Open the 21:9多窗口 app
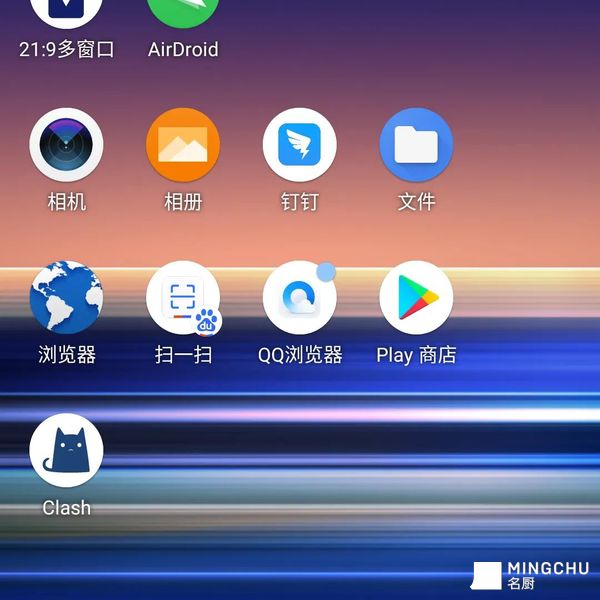 point(66,12)
